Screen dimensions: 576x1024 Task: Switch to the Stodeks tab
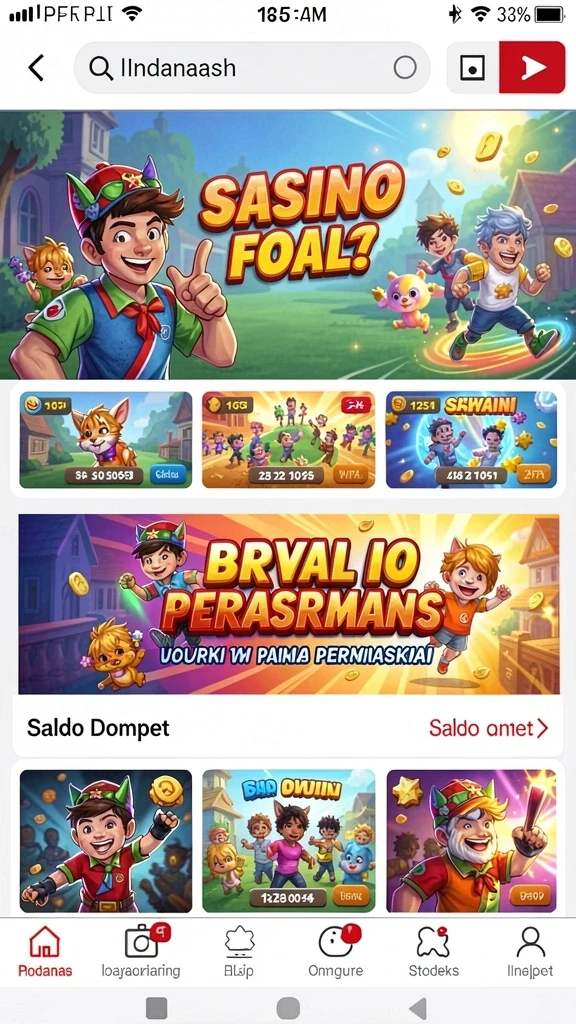[434, 951]
